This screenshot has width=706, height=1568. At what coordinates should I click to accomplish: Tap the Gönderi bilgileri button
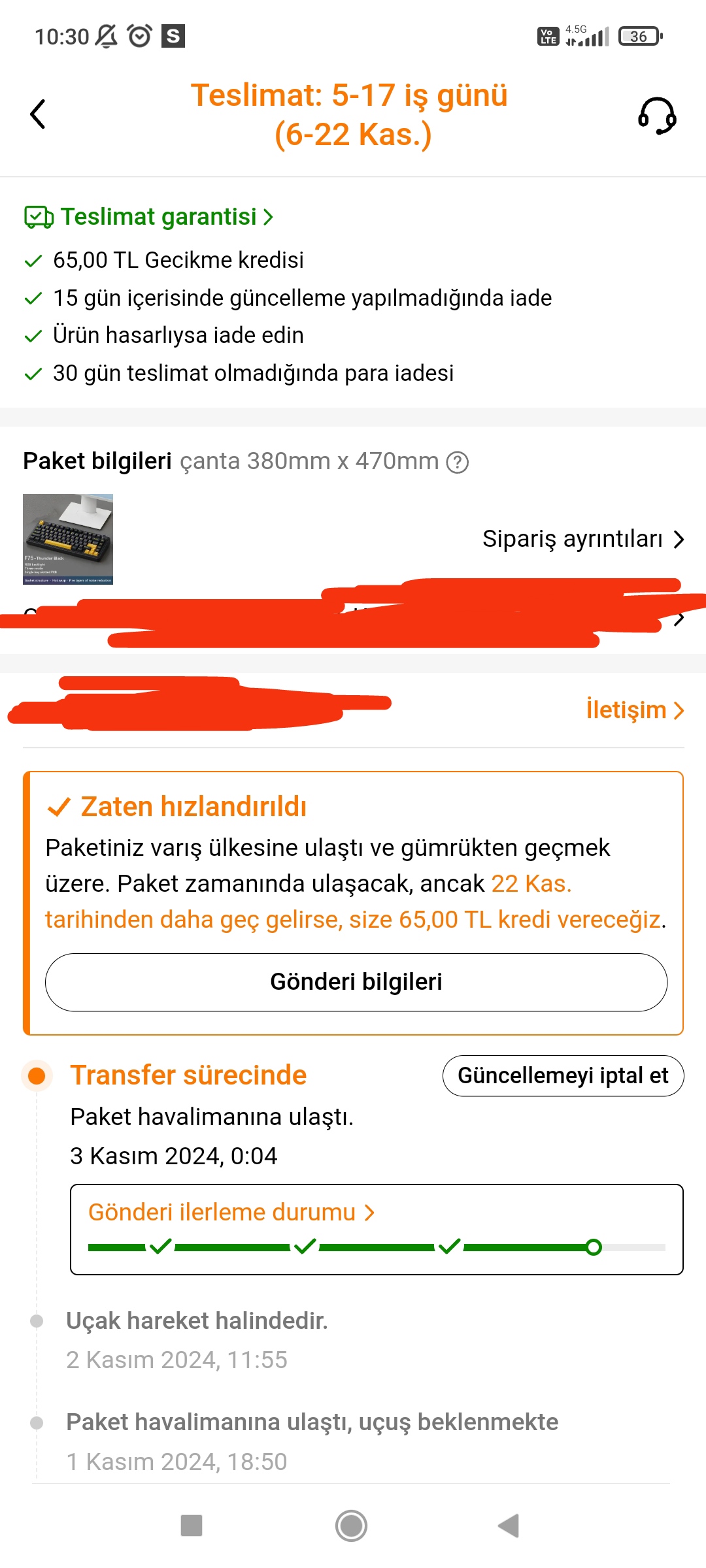click(x=356, y=982)
